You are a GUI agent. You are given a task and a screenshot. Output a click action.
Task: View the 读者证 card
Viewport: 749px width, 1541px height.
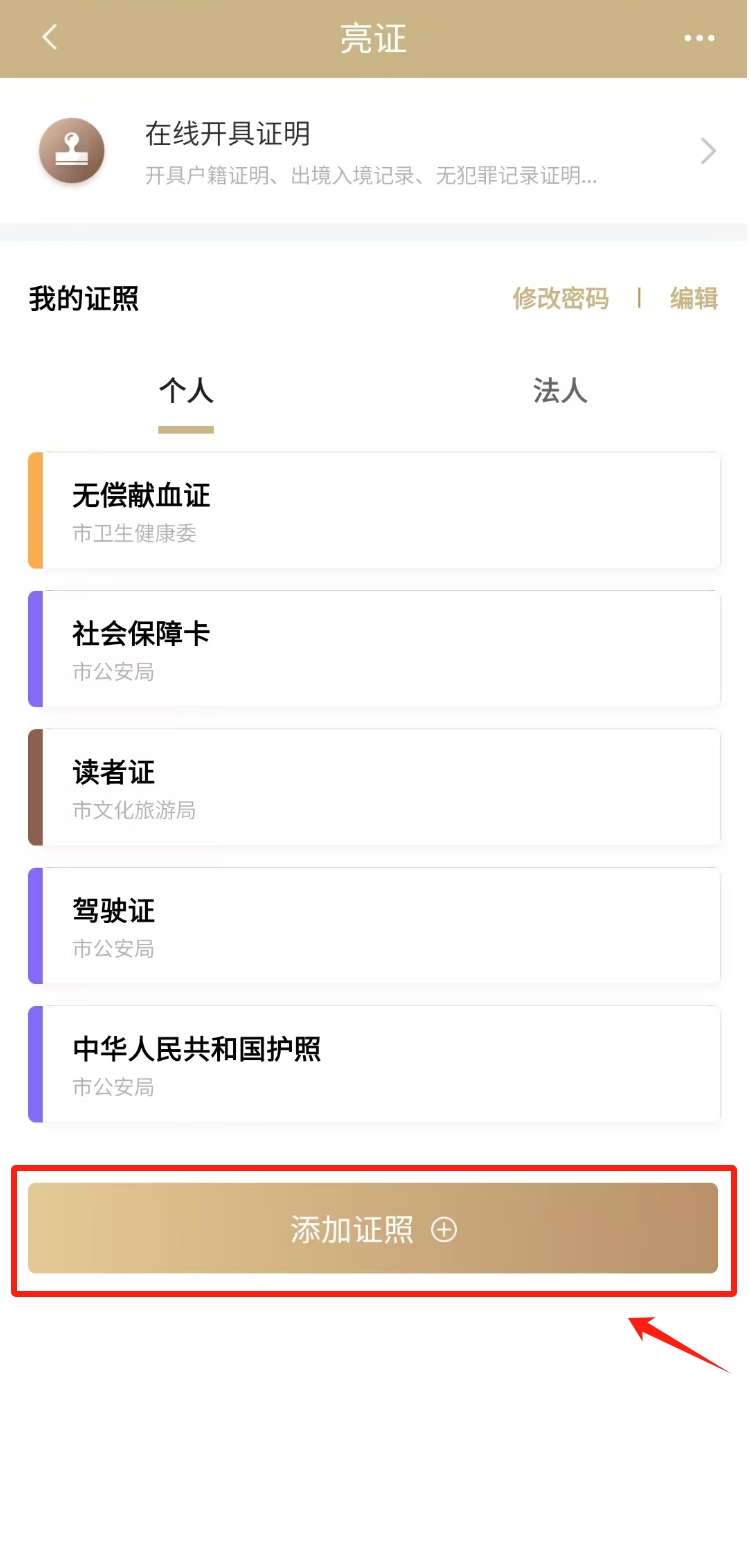374,787
